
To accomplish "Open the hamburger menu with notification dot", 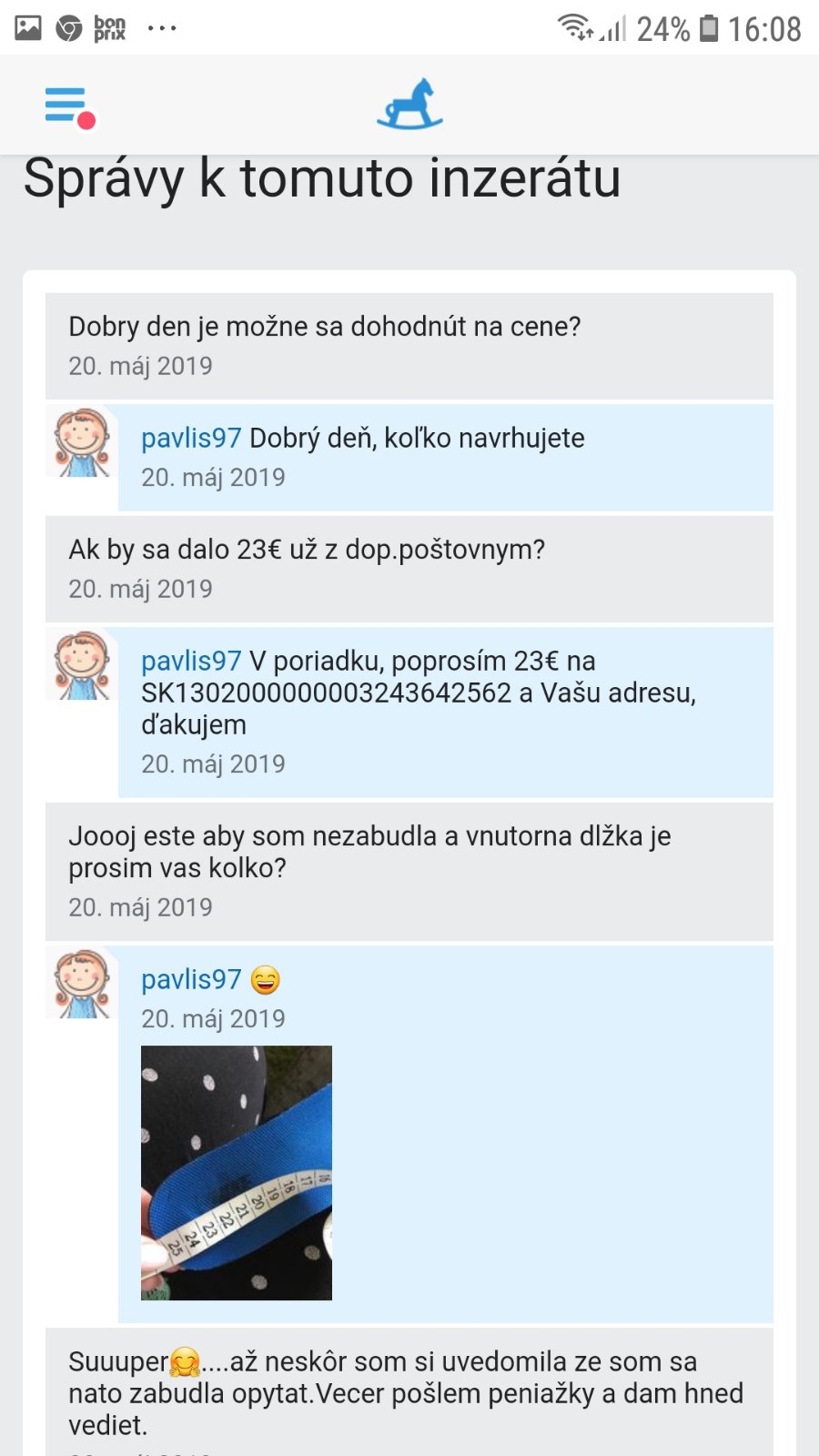I will 68,106.
